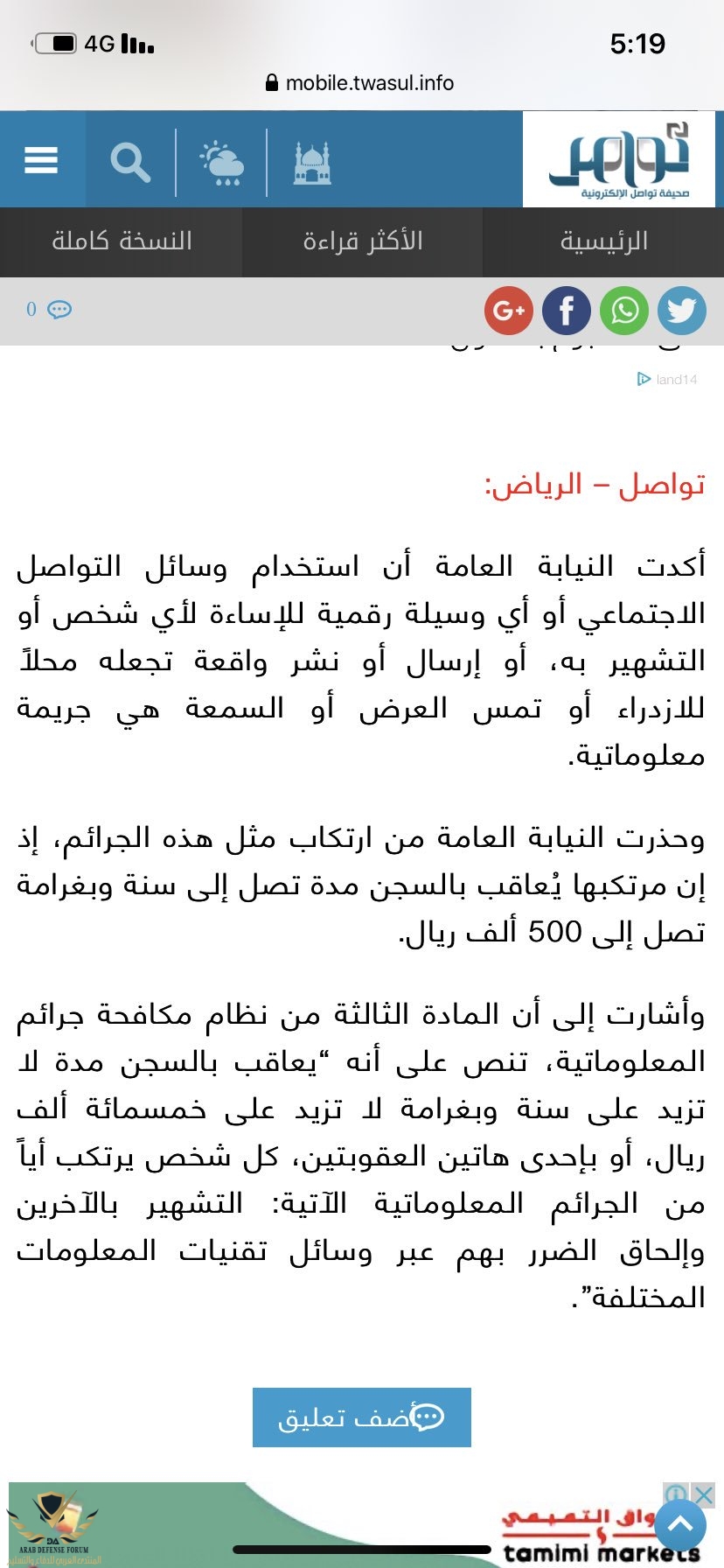Image resolution: width=724 pixels, height=1568 pixels.
Task: Open the search icon
Action: 130,162
